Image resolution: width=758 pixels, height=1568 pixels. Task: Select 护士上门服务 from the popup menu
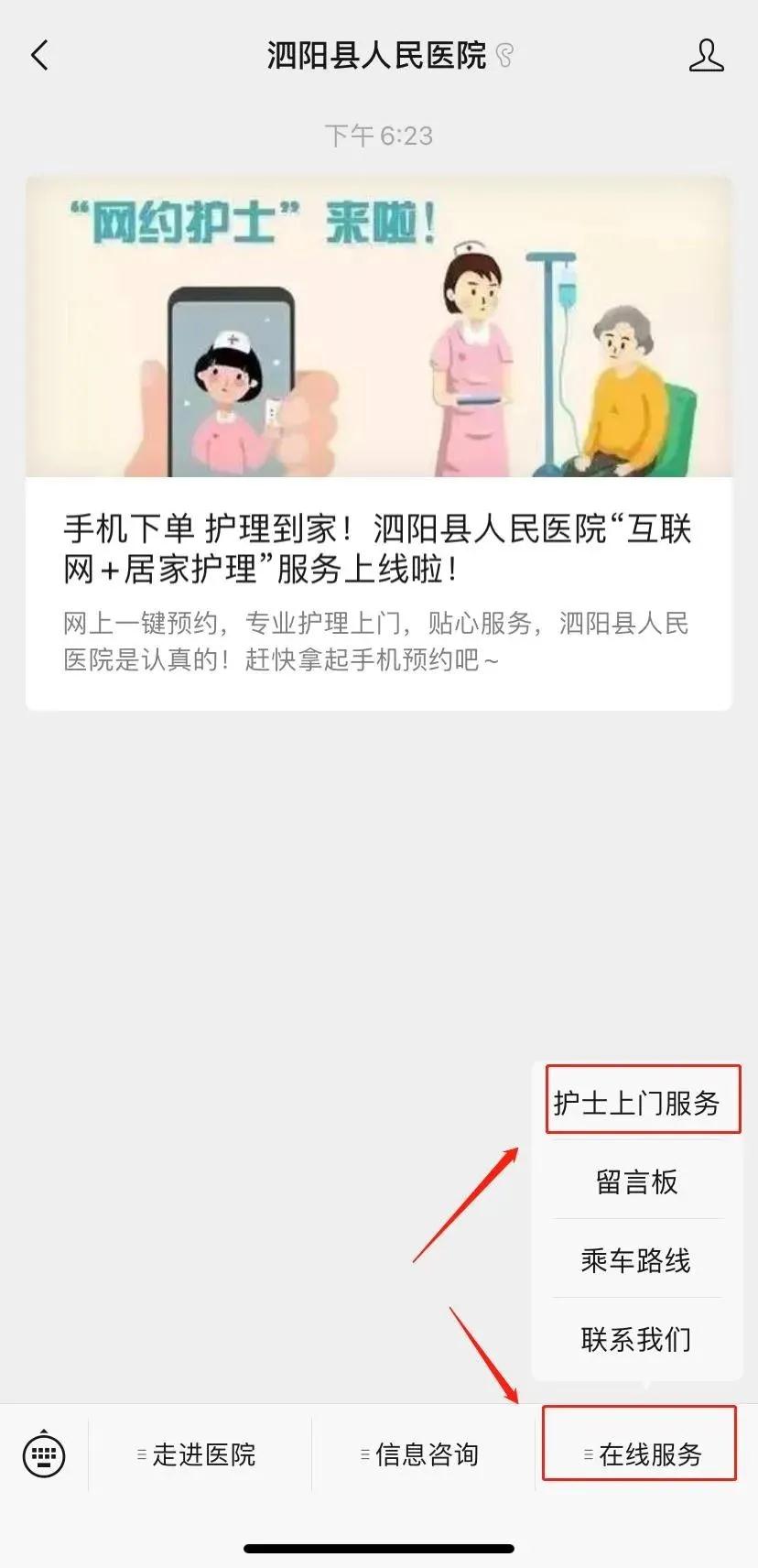[x=637, y=1103]
